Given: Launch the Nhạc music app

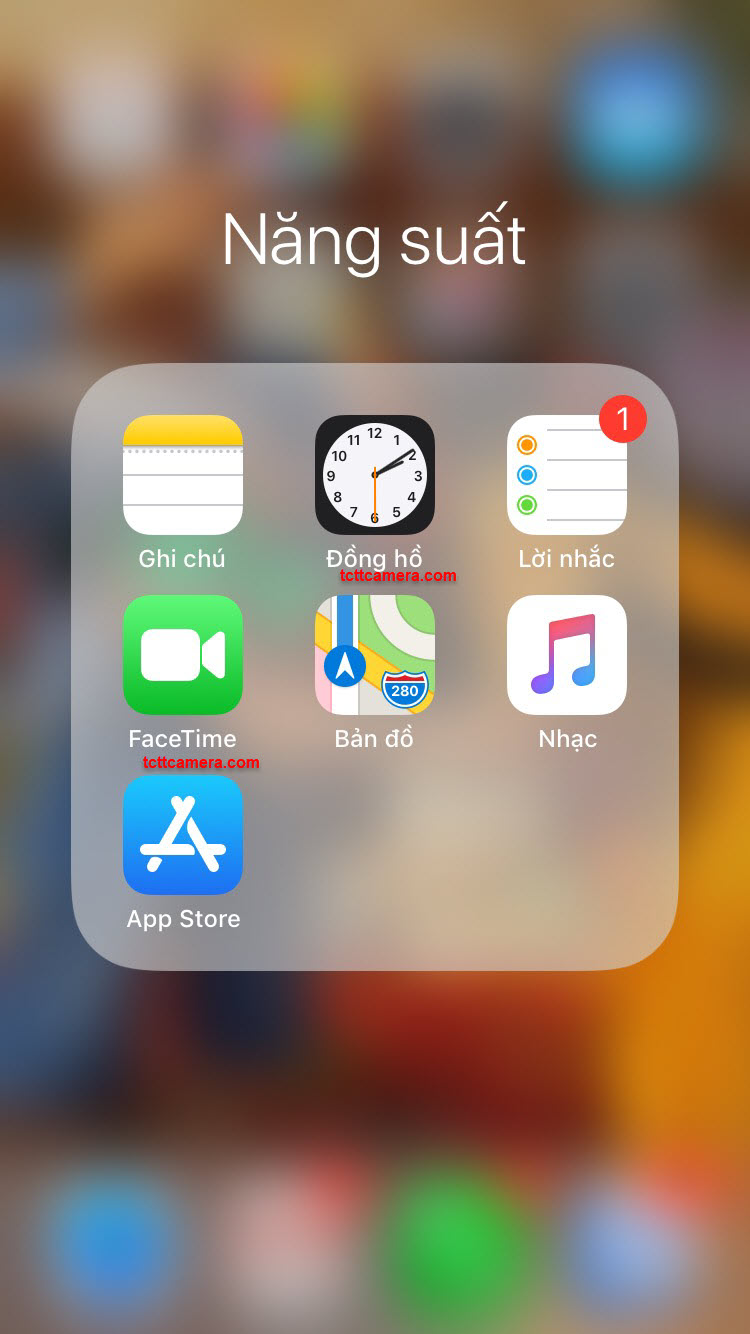Looking at the screenshot, I should coord(567,655).
